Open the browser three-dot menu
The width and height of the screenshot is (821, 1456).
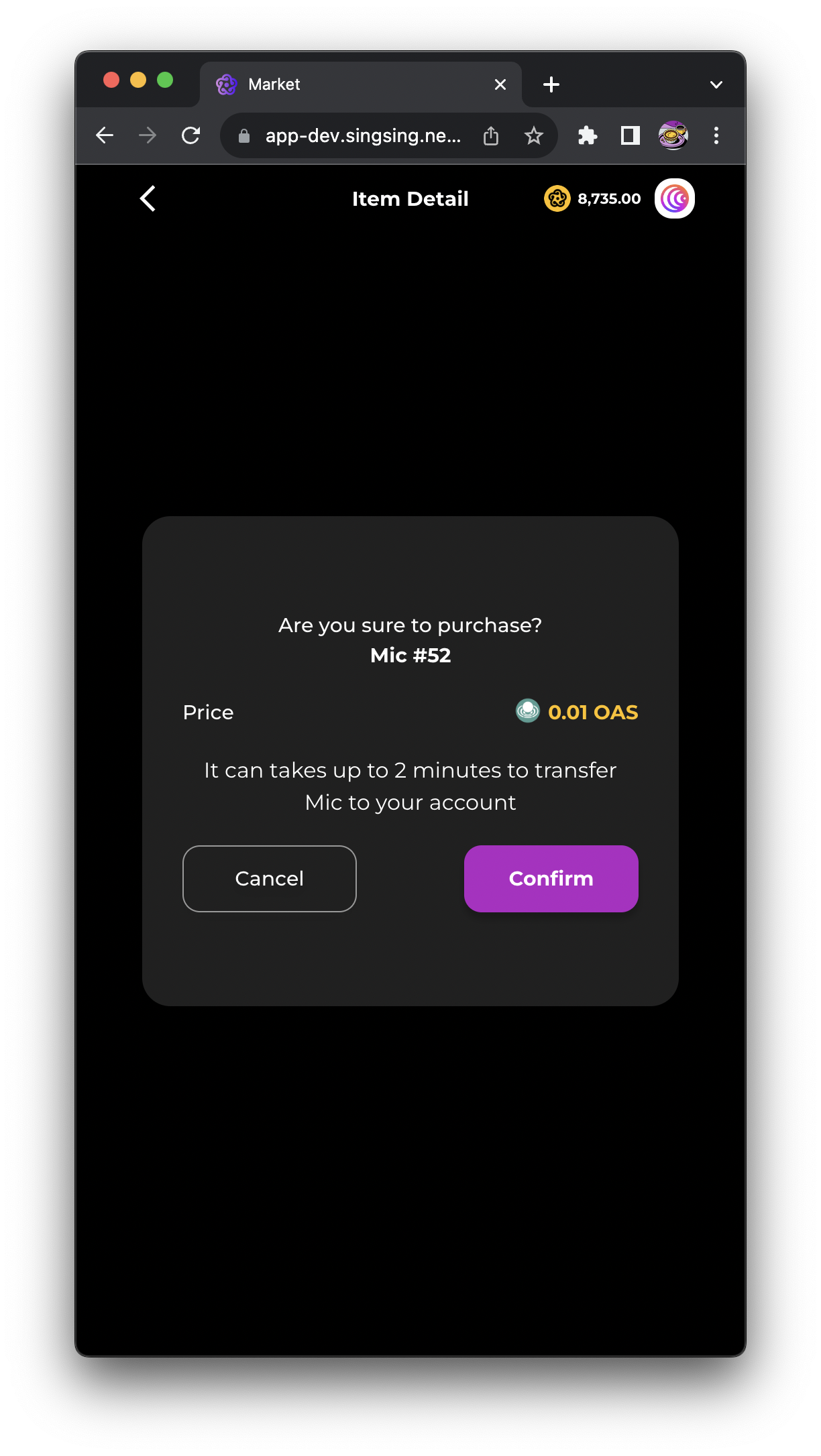pos(716,136)
